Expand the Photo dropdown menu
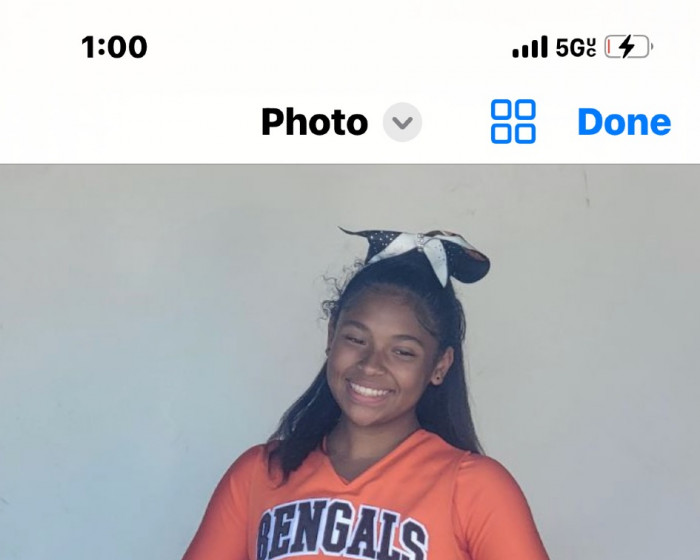Viewport: 700px width, 560px height. [x=402, y=123]
